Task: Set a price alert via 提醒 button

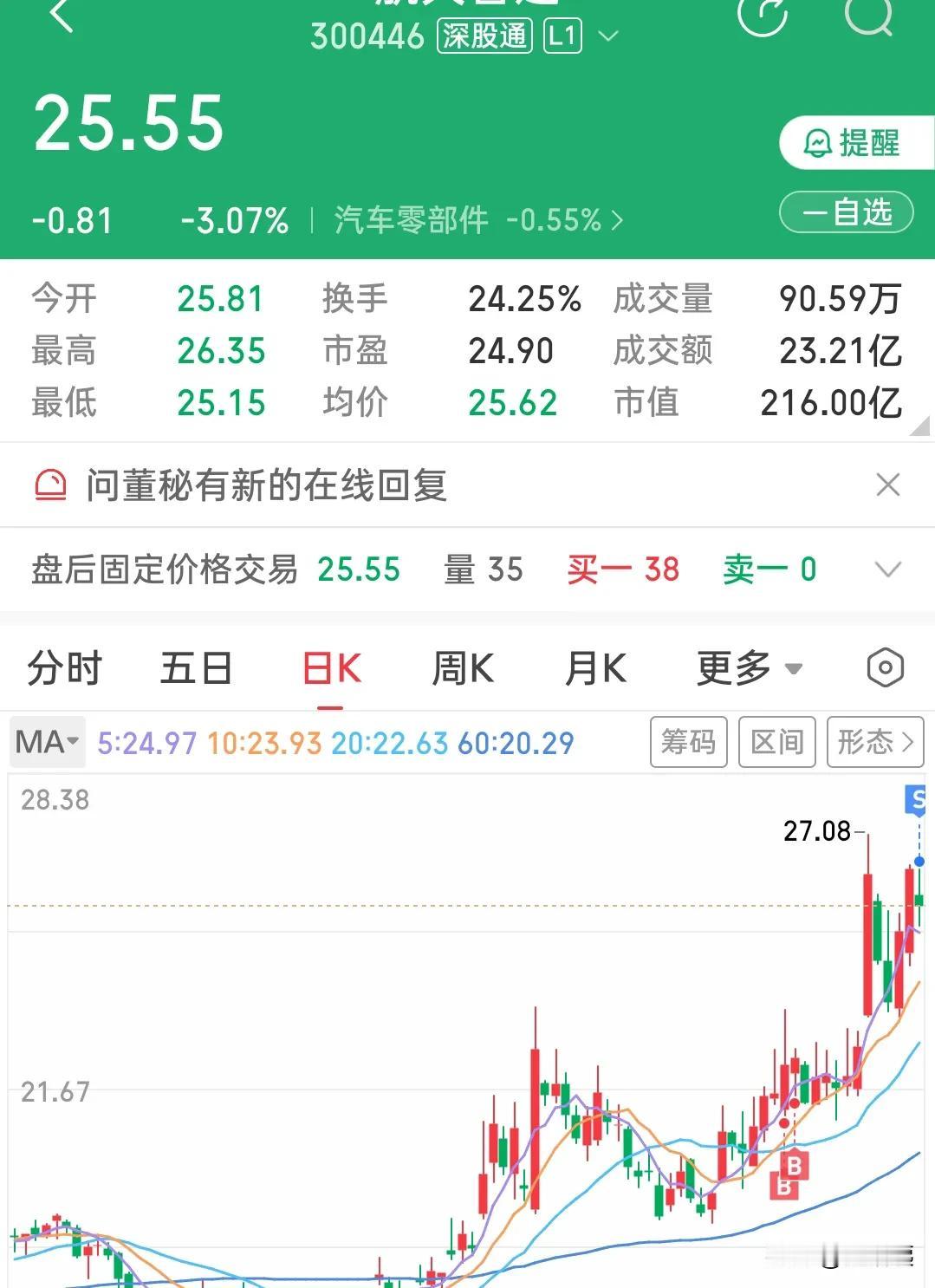Action: click(x=854, y=141)
